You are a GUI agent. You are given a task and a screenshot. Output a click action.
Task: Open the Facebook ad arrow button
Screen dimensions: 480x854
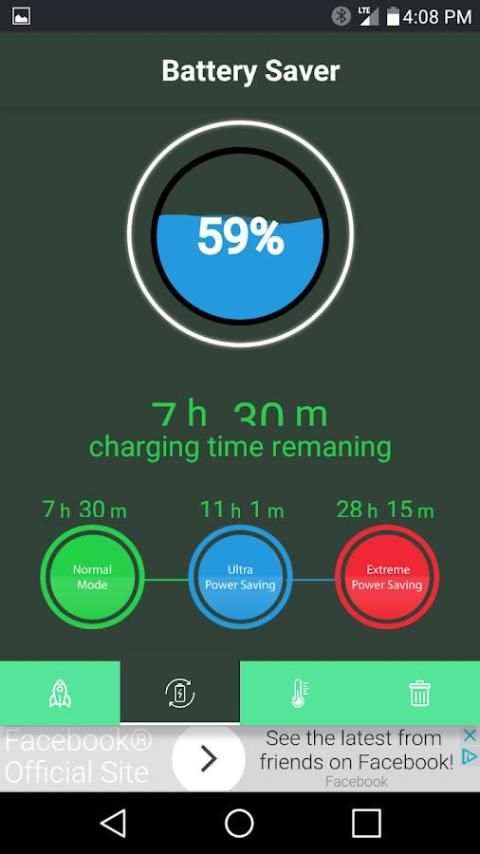click(209, 759)
